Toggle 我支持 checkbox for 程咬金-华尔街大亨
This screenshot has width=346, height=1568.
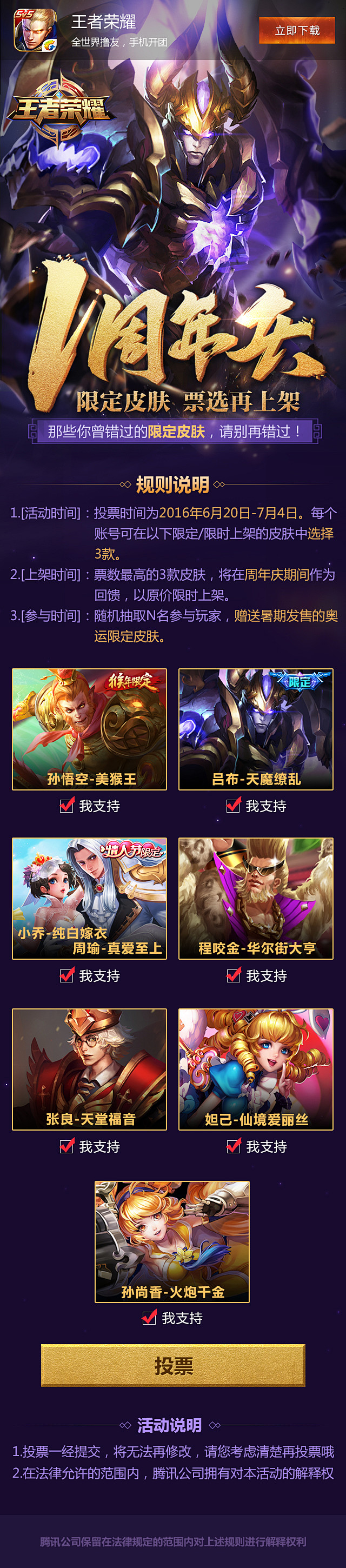[232, 976]
